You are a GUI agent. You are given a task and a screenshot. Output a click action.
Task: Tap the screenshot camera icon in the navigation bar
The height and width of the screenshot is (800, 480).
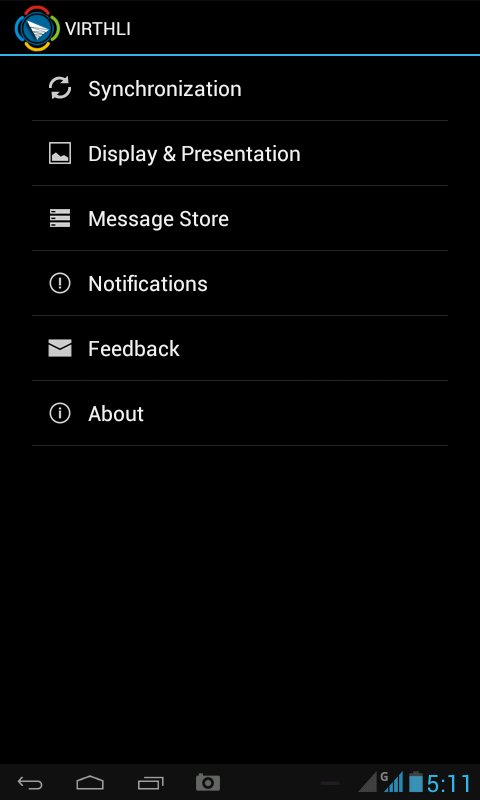(x=208, y=782)
